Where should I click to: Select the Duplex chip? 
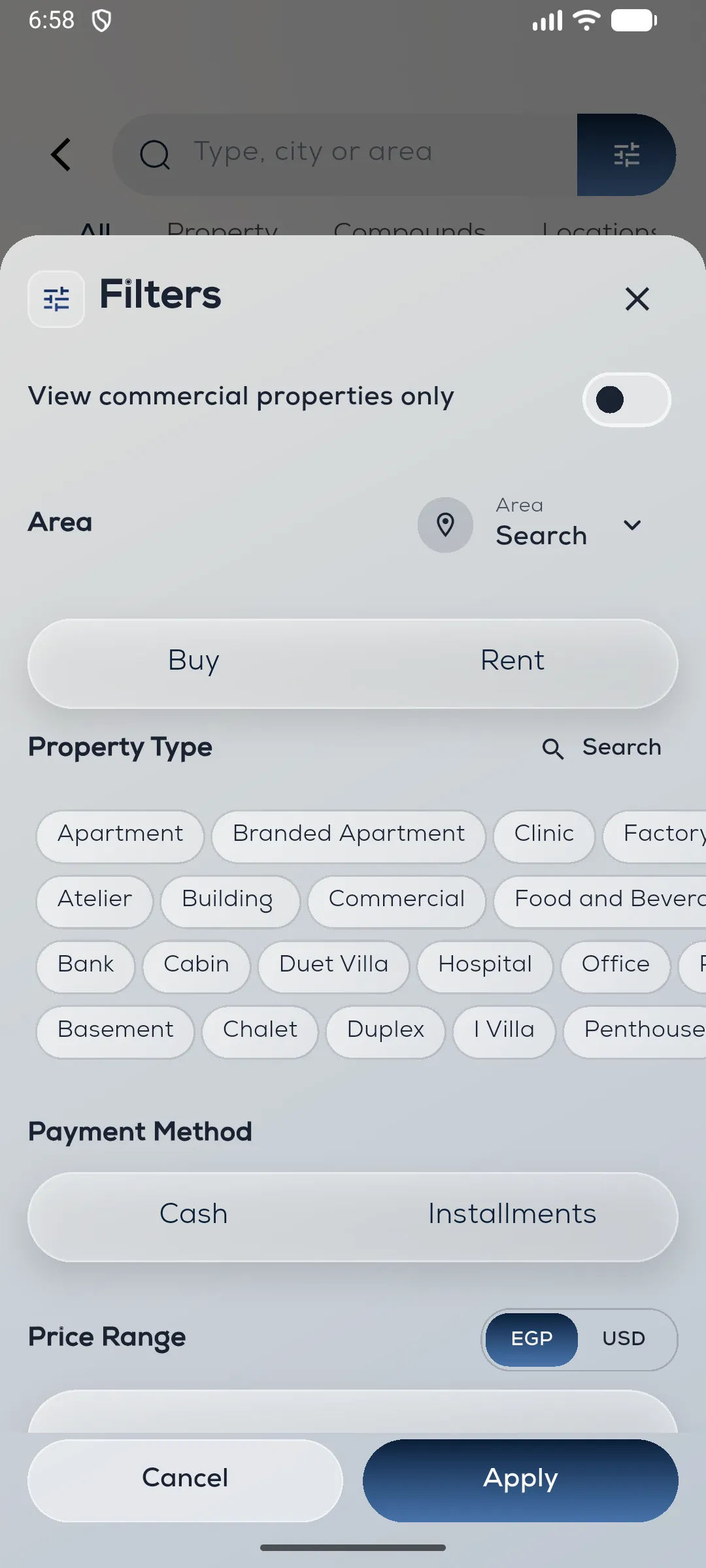tap(385, 1030)
